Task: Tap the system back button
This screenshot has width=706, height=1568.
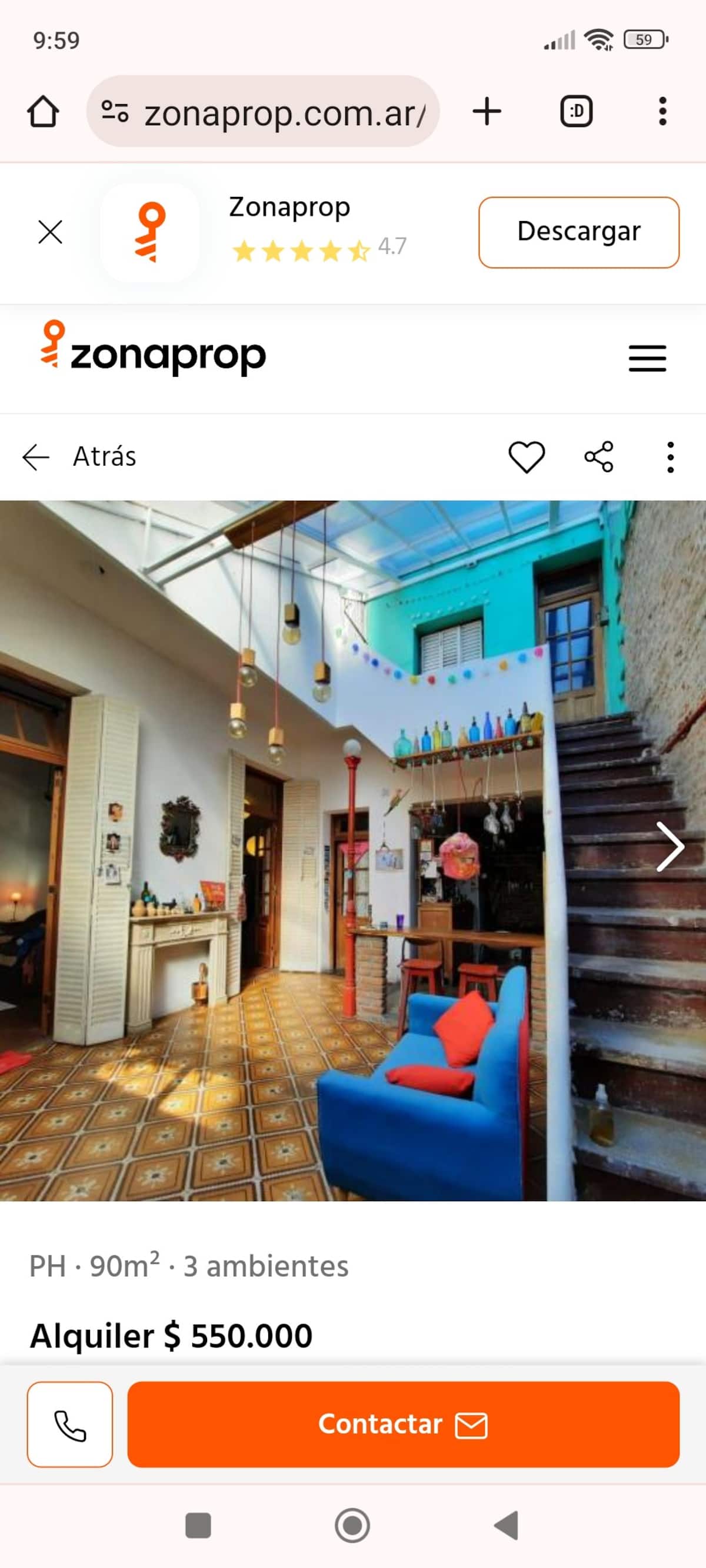Action: click(x=507, y=1526)
